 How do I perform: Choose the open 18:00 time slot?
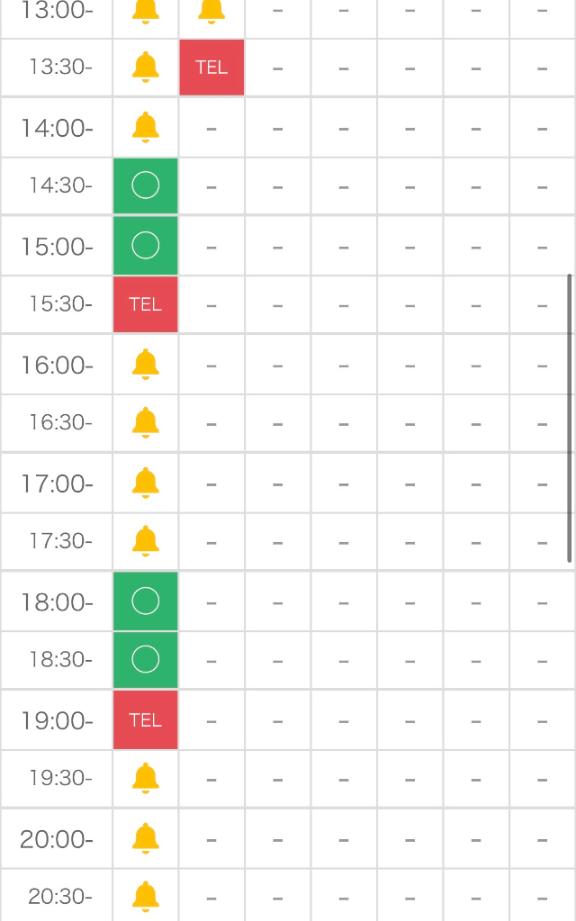(x=146, y=601)
